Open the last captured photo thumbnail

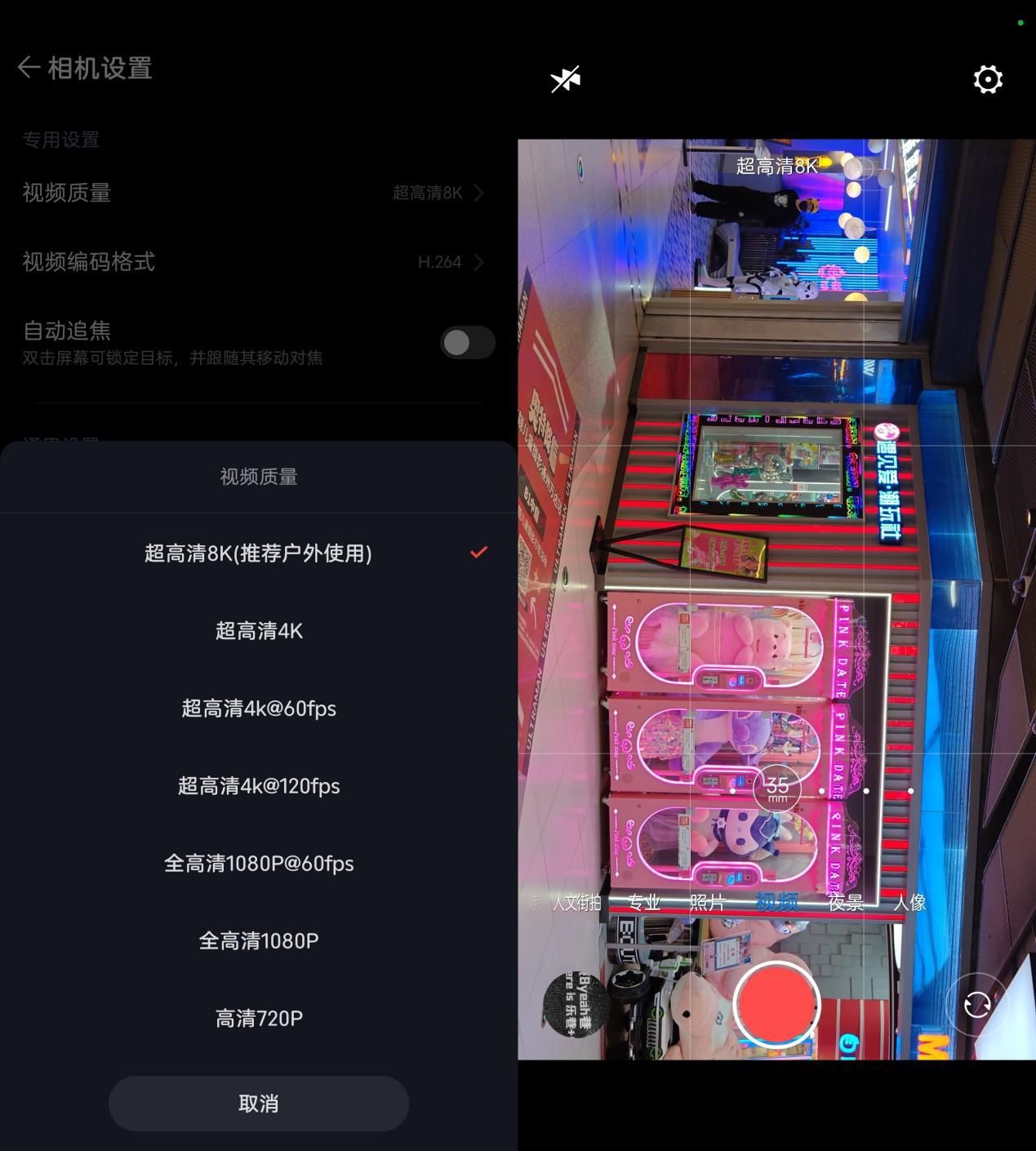575,1005
